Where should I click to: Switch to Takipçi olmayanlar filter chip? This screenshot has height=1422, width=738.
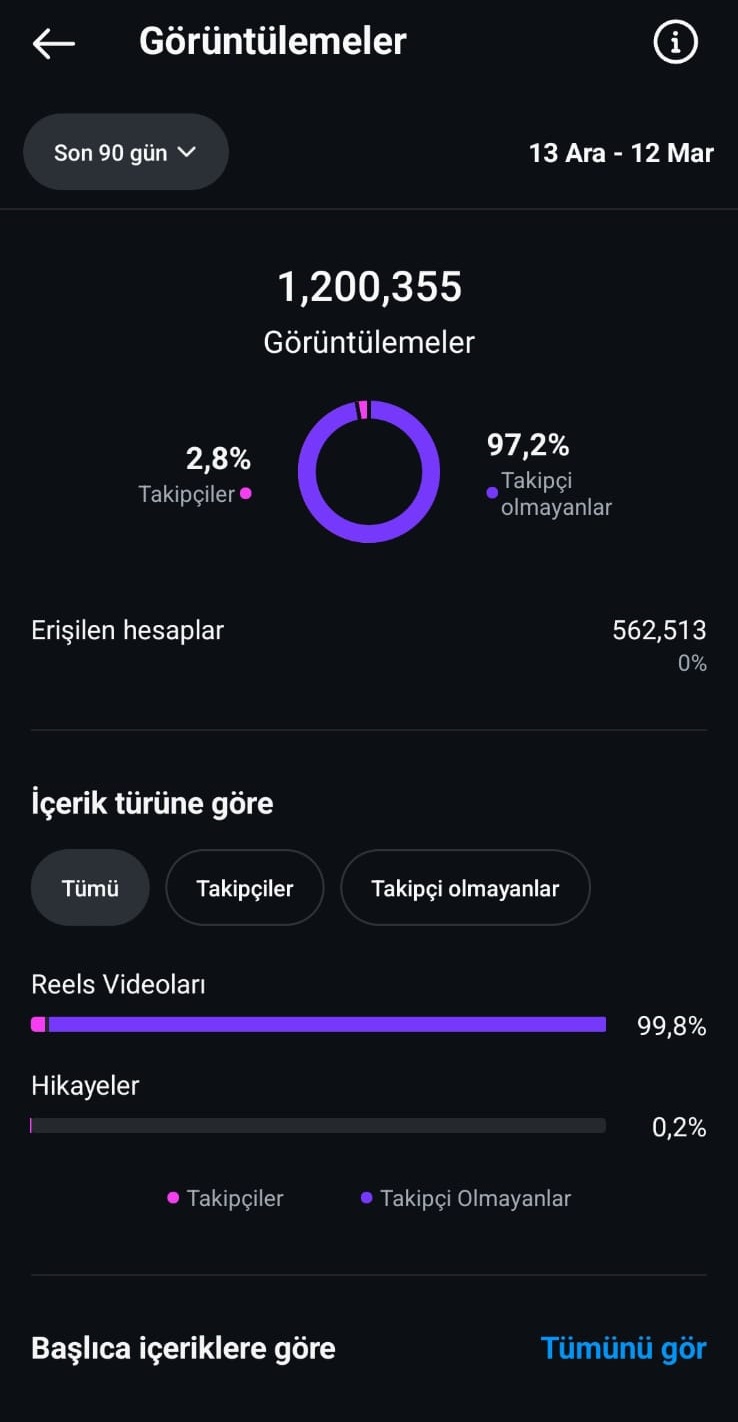click(x=465, y=888)
